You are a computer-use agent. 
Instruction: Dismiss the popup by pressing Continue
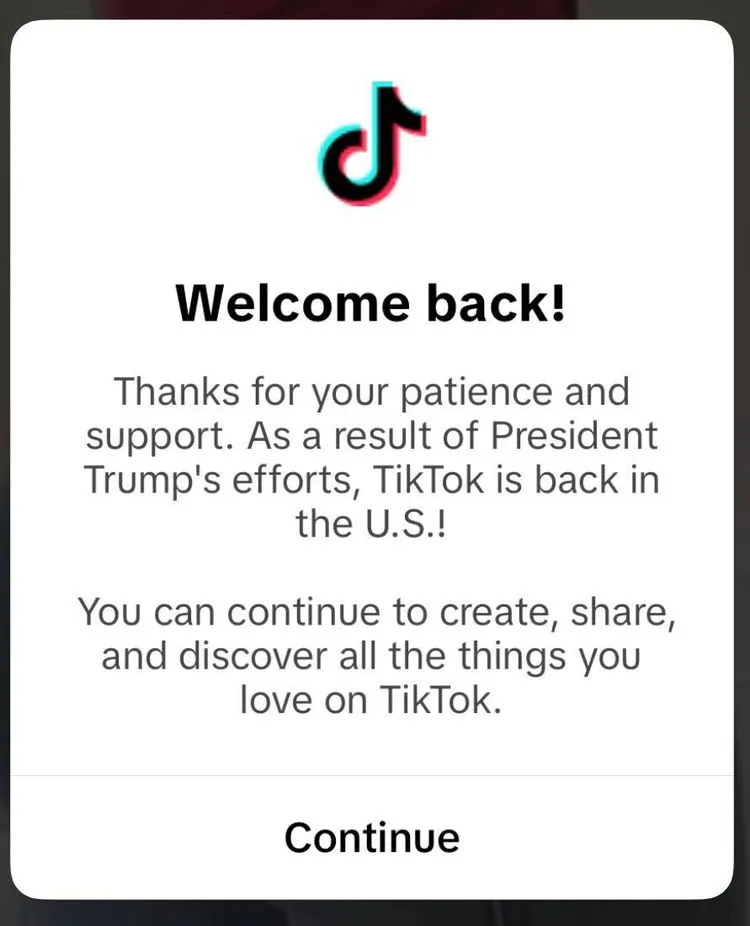tap(373, 837)
